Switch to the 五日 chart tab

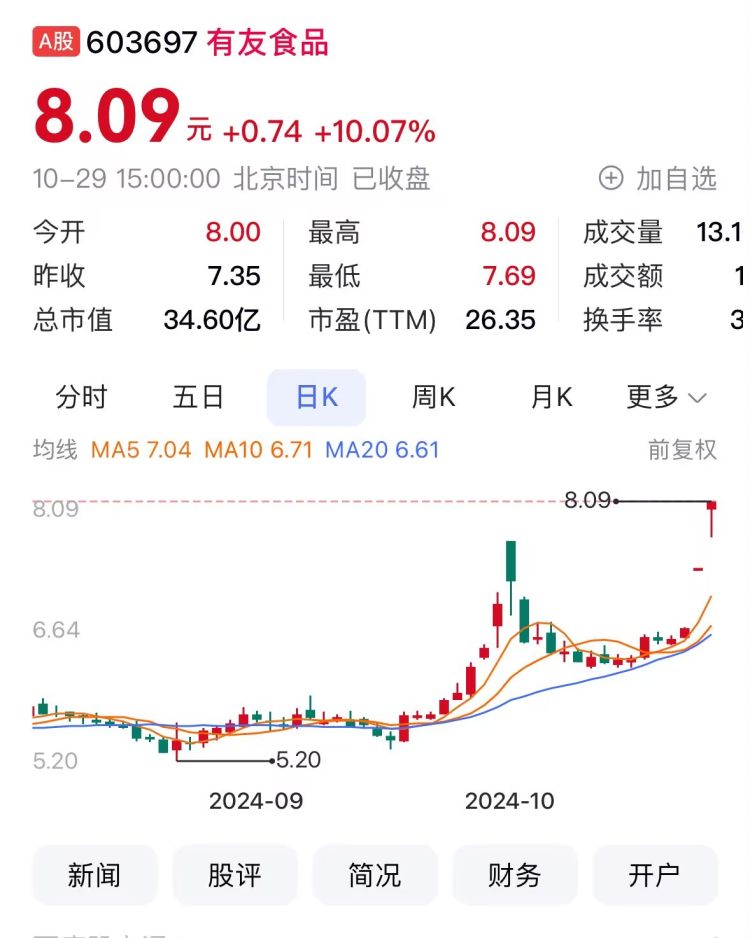click(198, 397)
